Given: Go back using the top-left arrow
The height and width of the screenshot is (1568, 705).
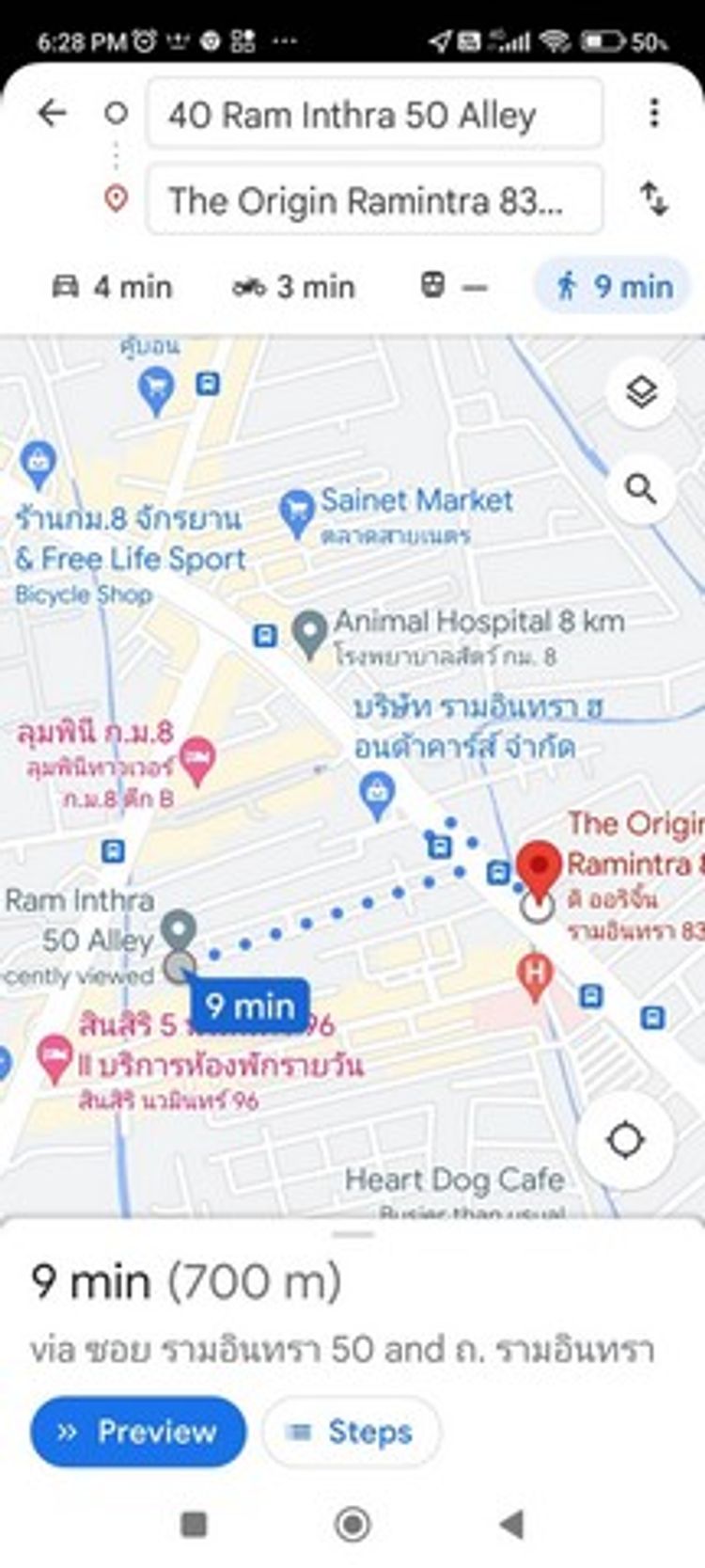Looking at the screenshot, I should click(x=53, y=114).
